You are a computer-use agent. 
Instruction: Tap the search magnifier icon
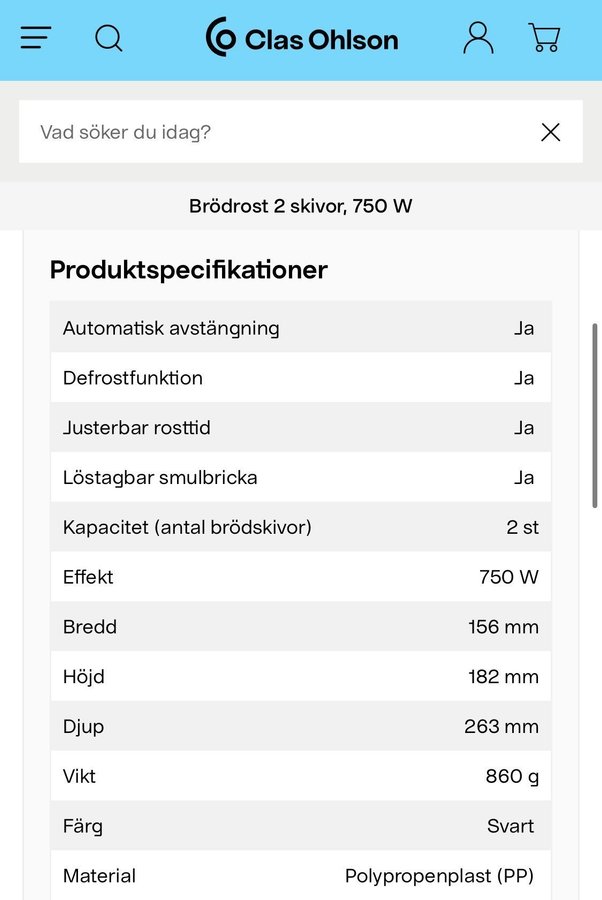click(109, 39)
